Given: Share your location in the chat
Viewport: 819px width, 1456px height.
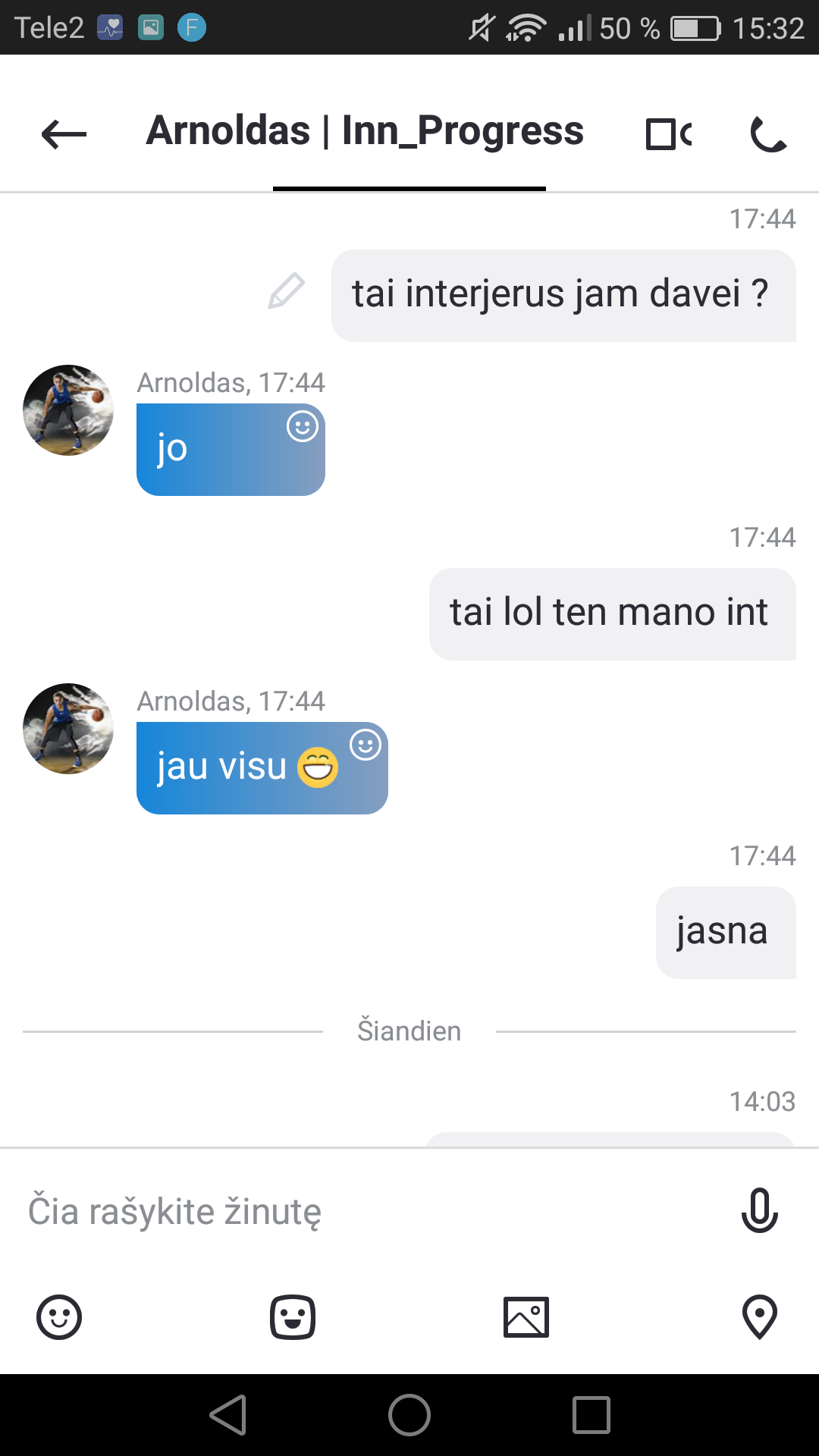Looking at the screenshot, I should coord(759,1317).
